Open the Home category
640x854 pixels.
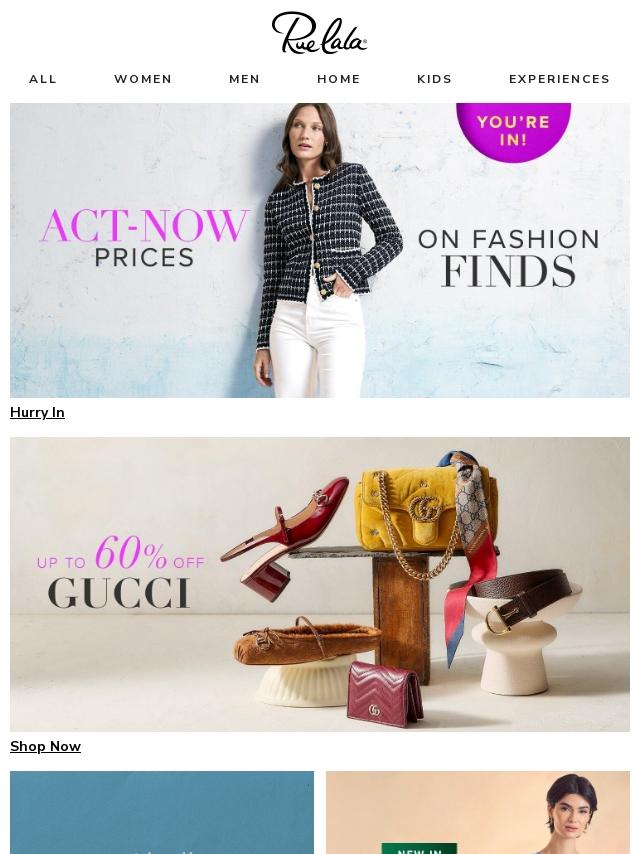(x=339, y=79)
